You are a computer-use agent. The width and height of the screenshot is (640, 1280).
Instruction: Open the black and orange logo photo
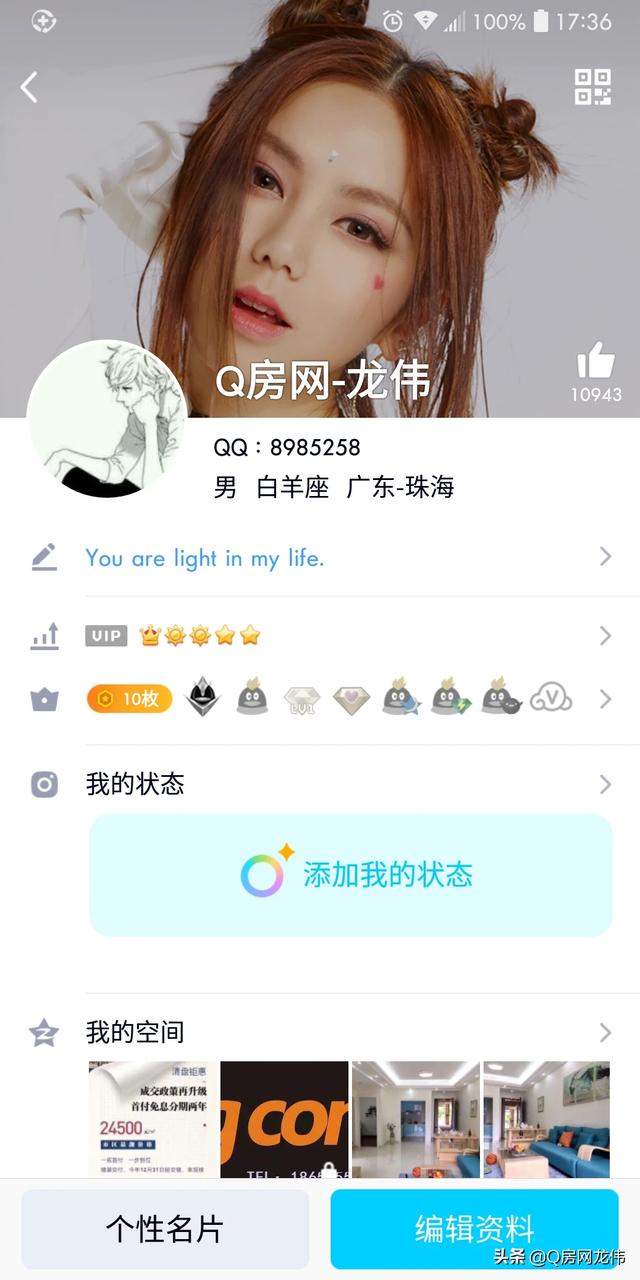click(284, 1120)
